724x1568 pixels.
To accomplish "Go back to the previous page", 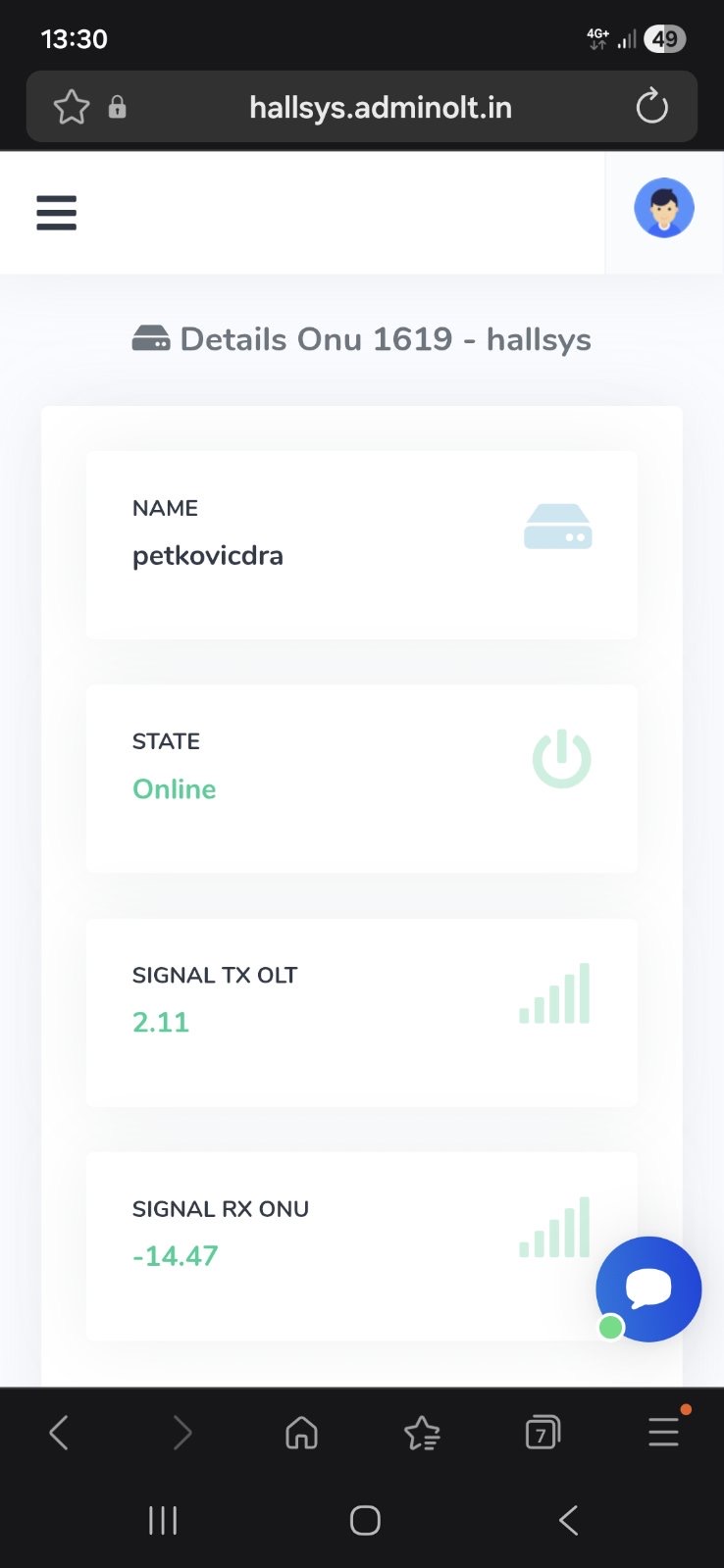I will click(x=59, y=1433).
